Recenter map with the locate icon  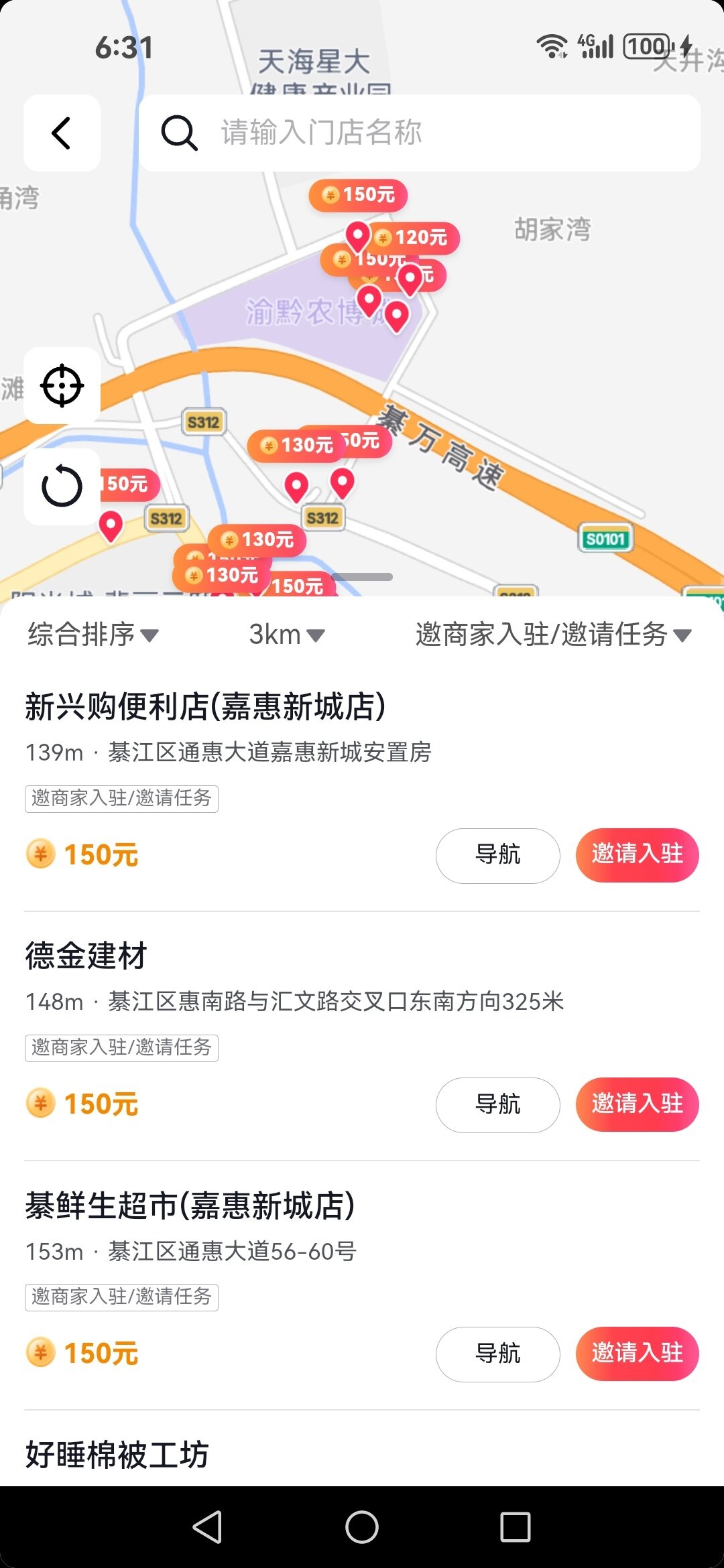point(62,385)
